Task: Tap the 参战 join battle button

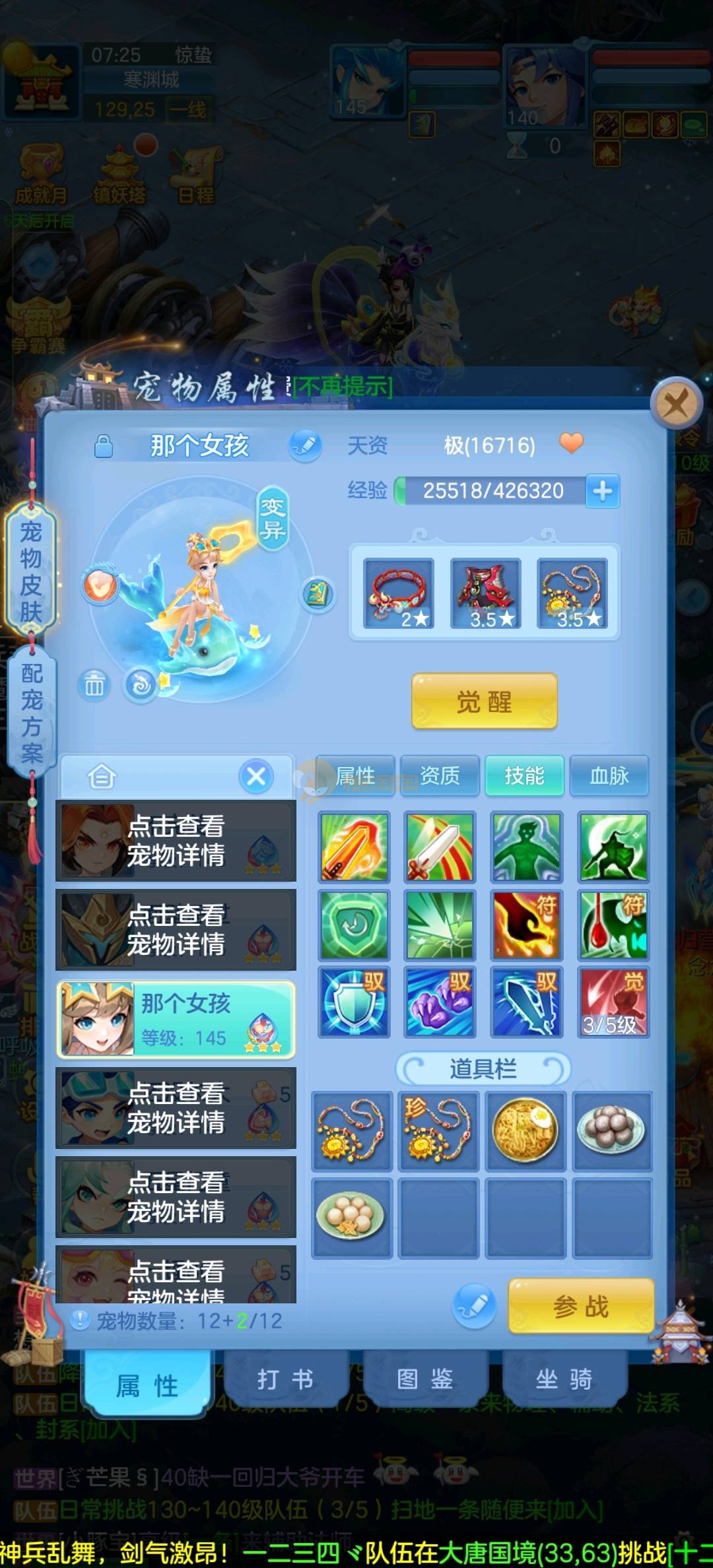Action: coord(581,1306)
